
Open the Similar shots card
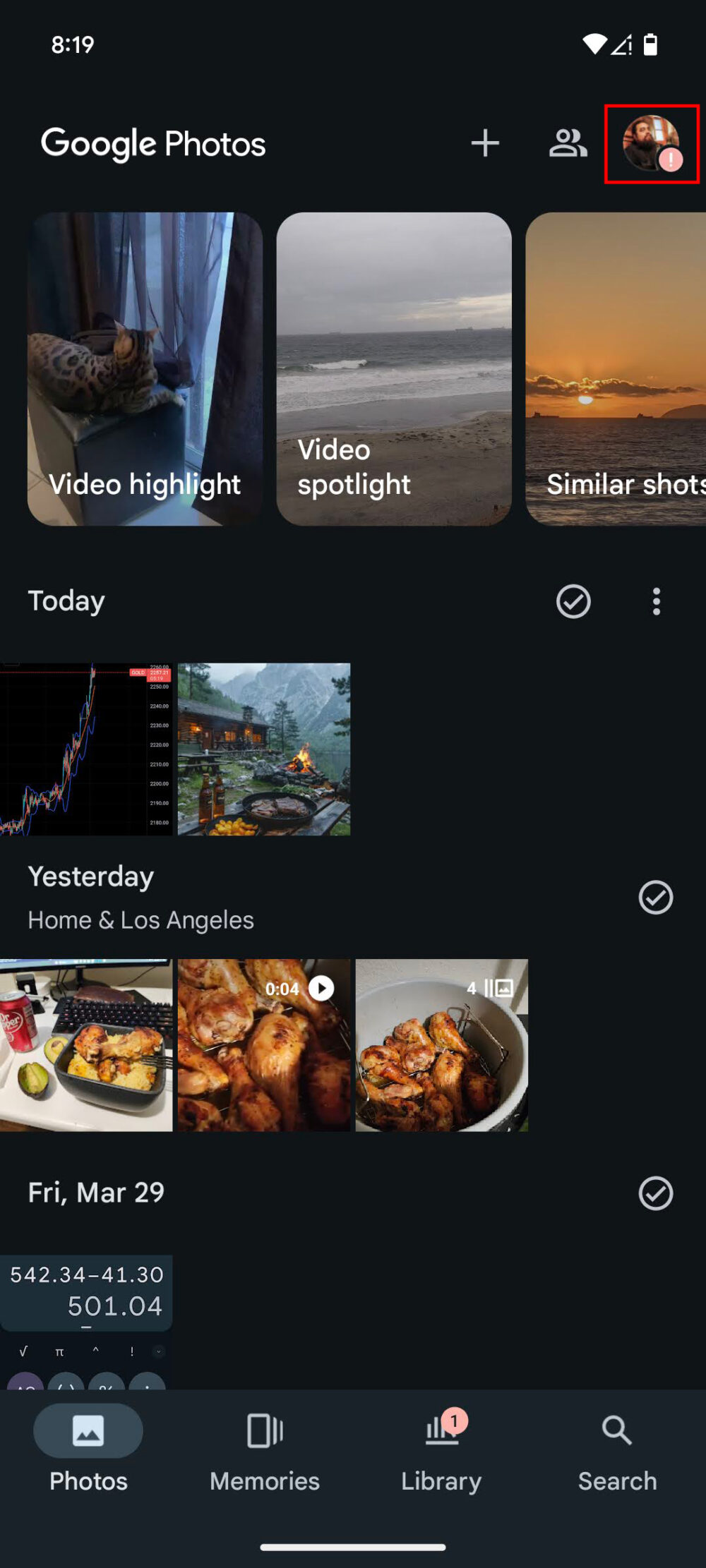coord(616,368)
